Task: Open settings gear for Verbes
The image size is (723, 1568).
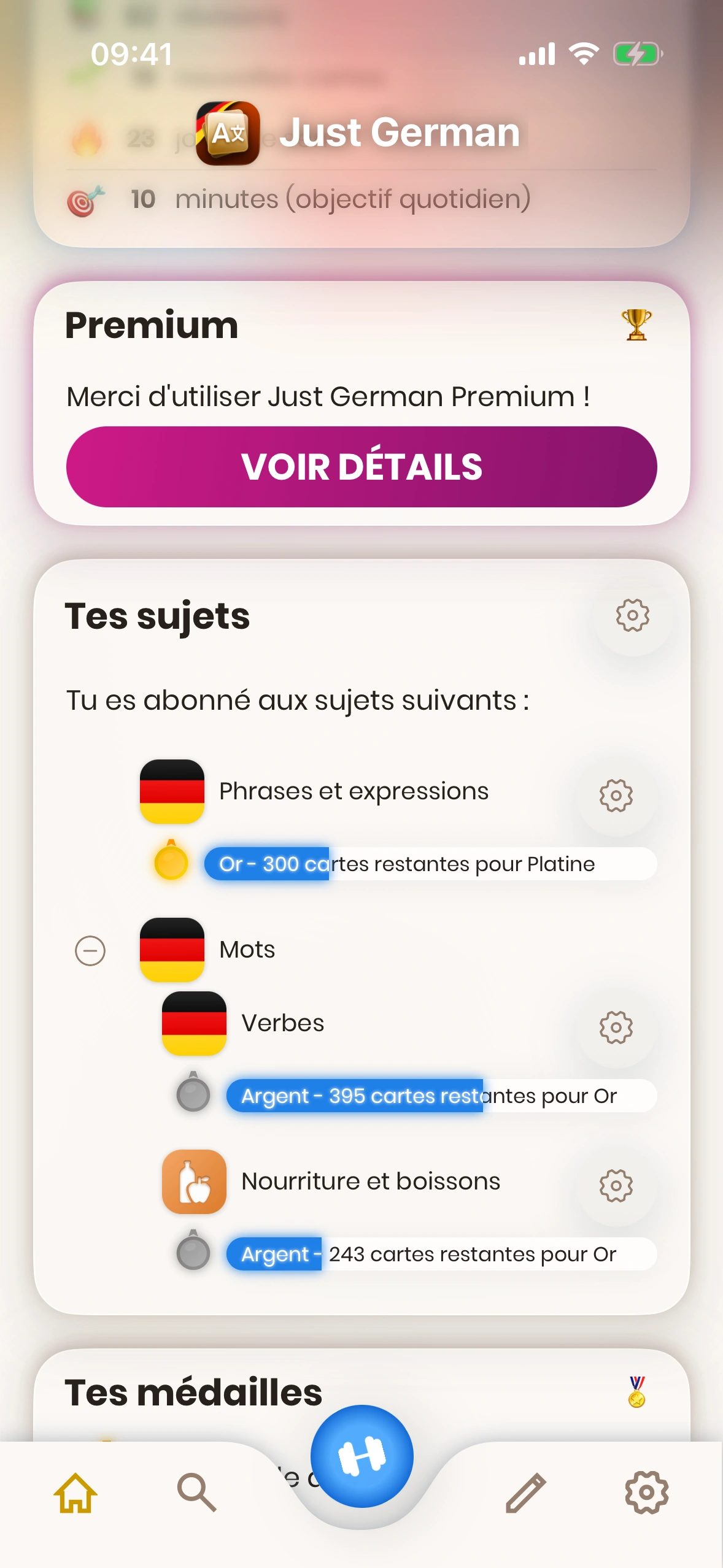Action: coord(616,1028)
